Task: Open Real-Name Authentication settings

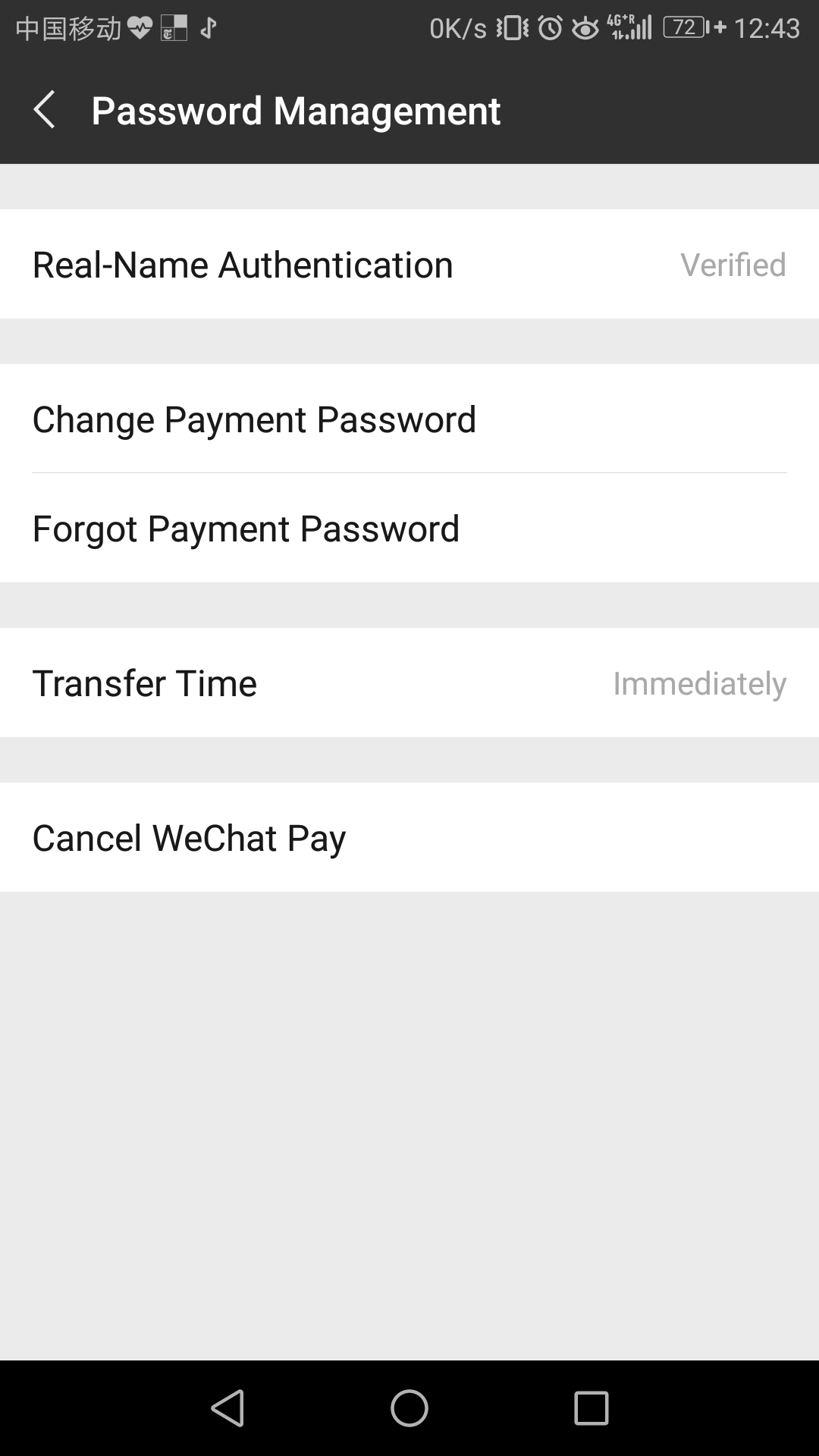Action: click(409, 265)
